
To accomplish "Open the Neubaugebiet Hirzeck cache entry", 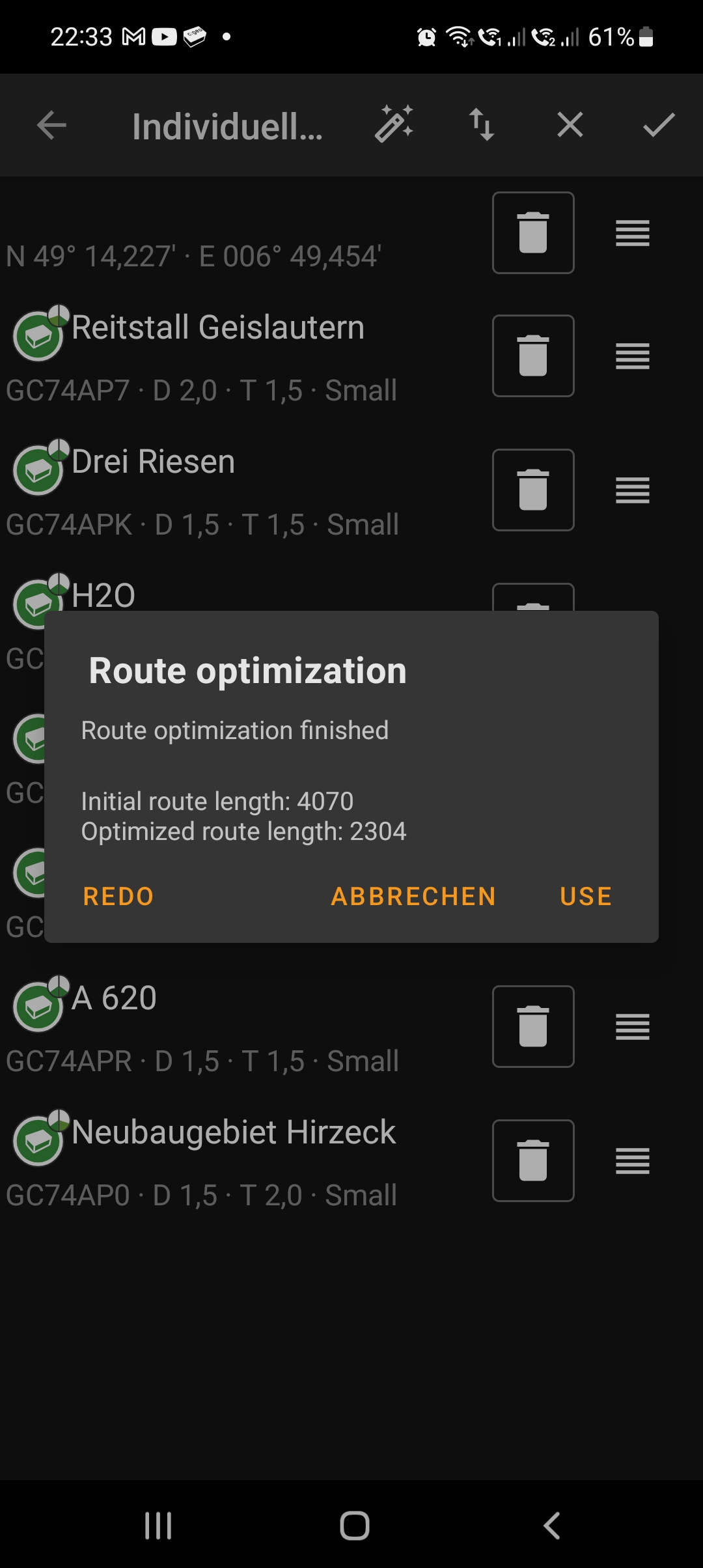I will click(x=233, y=1132).
